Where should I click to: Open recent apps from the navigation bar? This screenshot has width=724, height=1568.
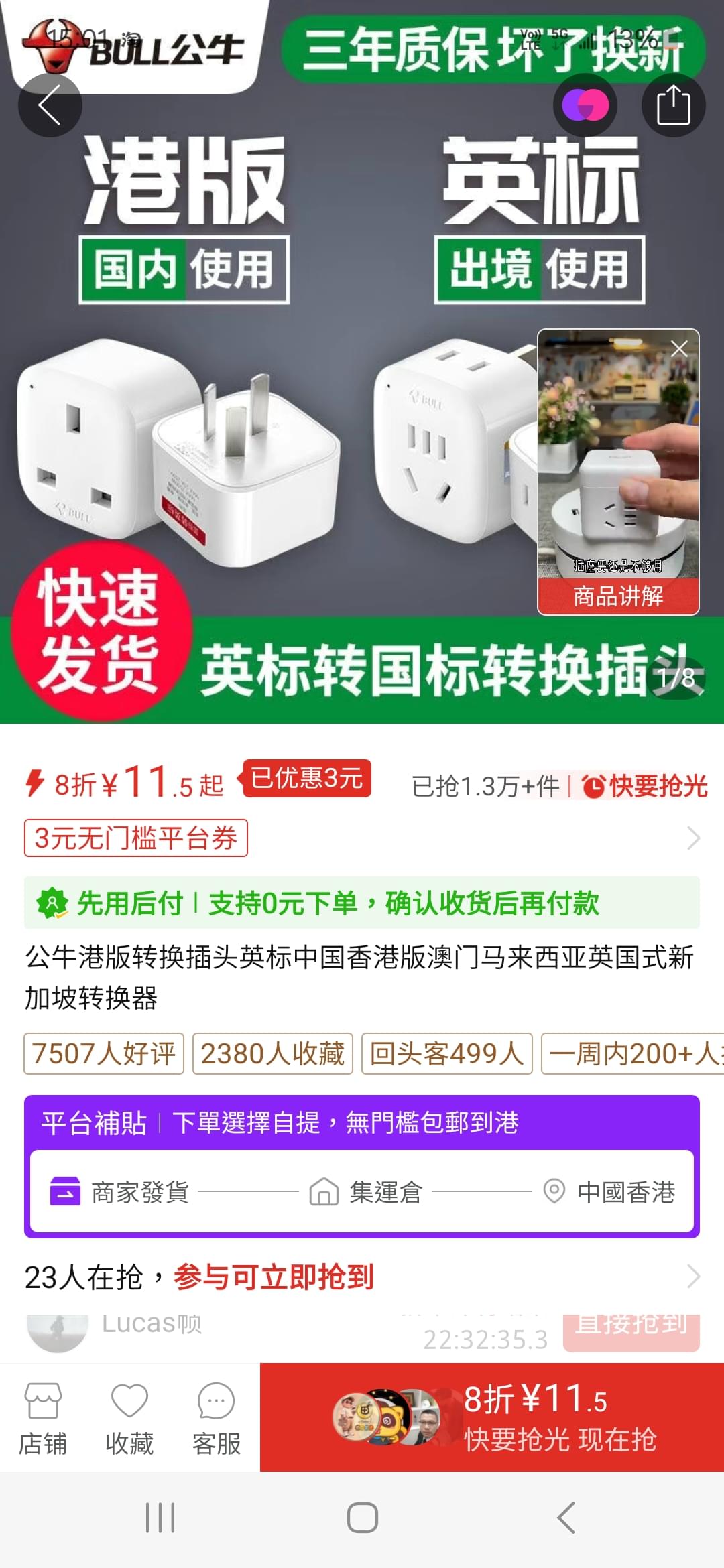tap(160, 1518)
